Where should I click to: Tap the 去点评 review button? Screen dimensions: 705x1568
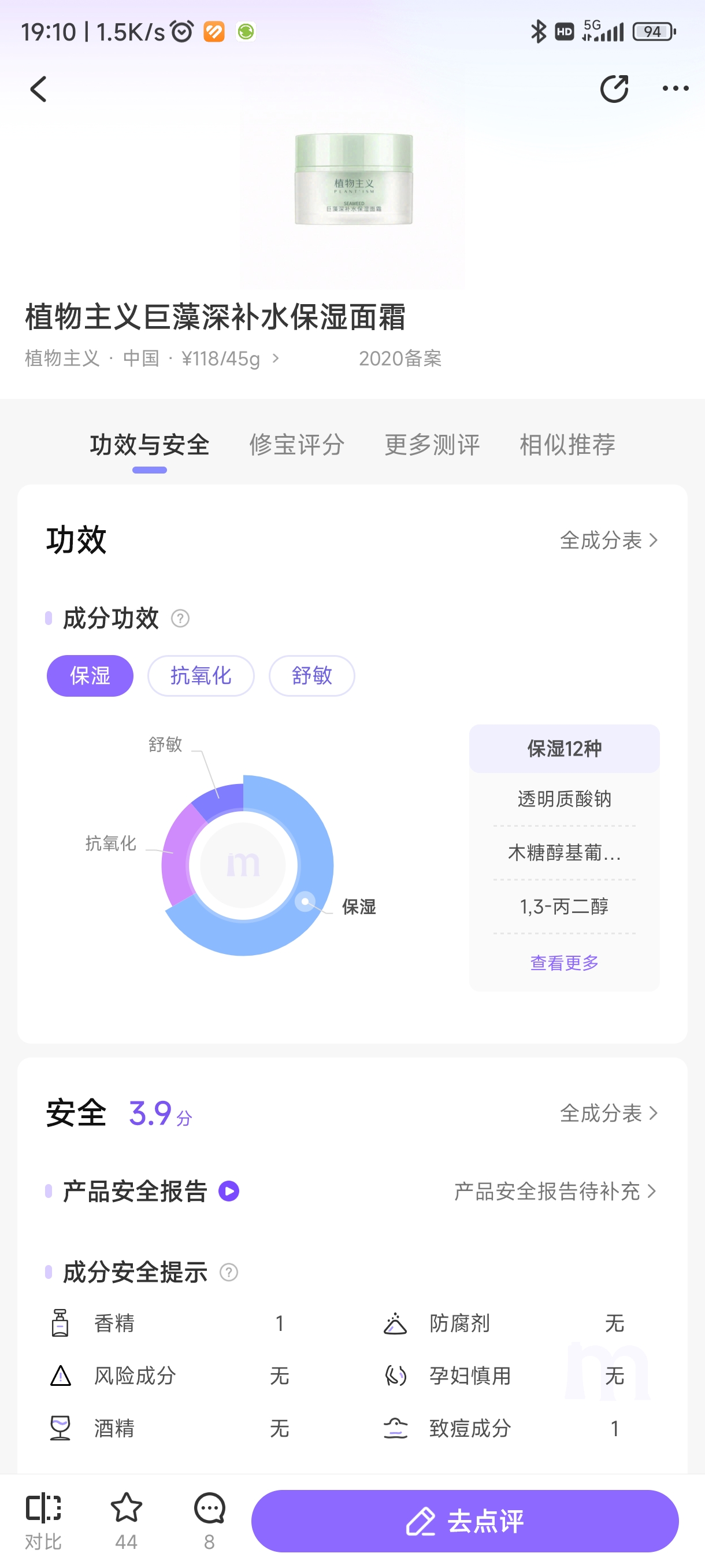click(466, 1520)
